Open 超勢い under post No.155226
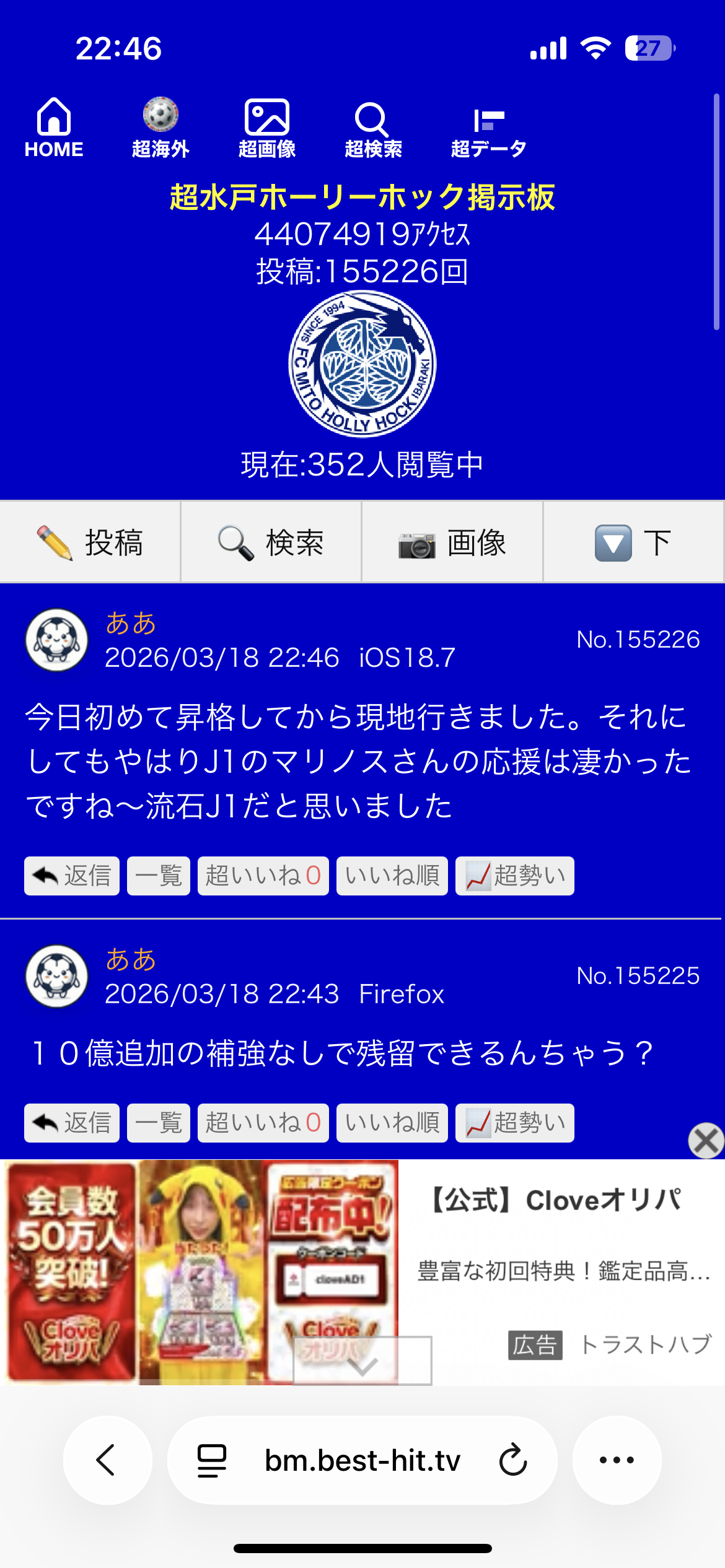 [x=514, y=876]
